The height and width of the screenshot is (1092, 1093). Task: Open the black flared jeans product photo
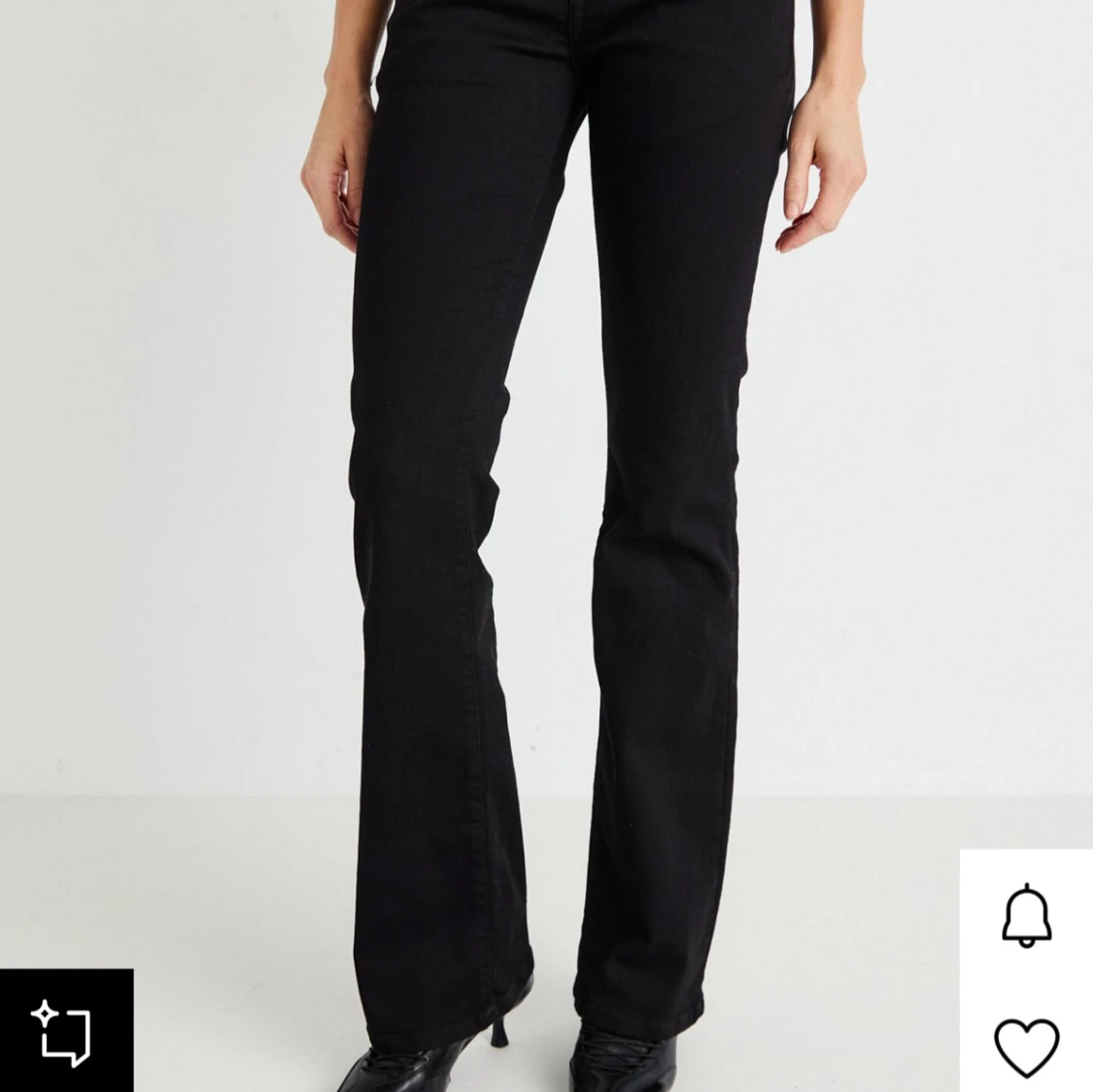pos(544,486)
